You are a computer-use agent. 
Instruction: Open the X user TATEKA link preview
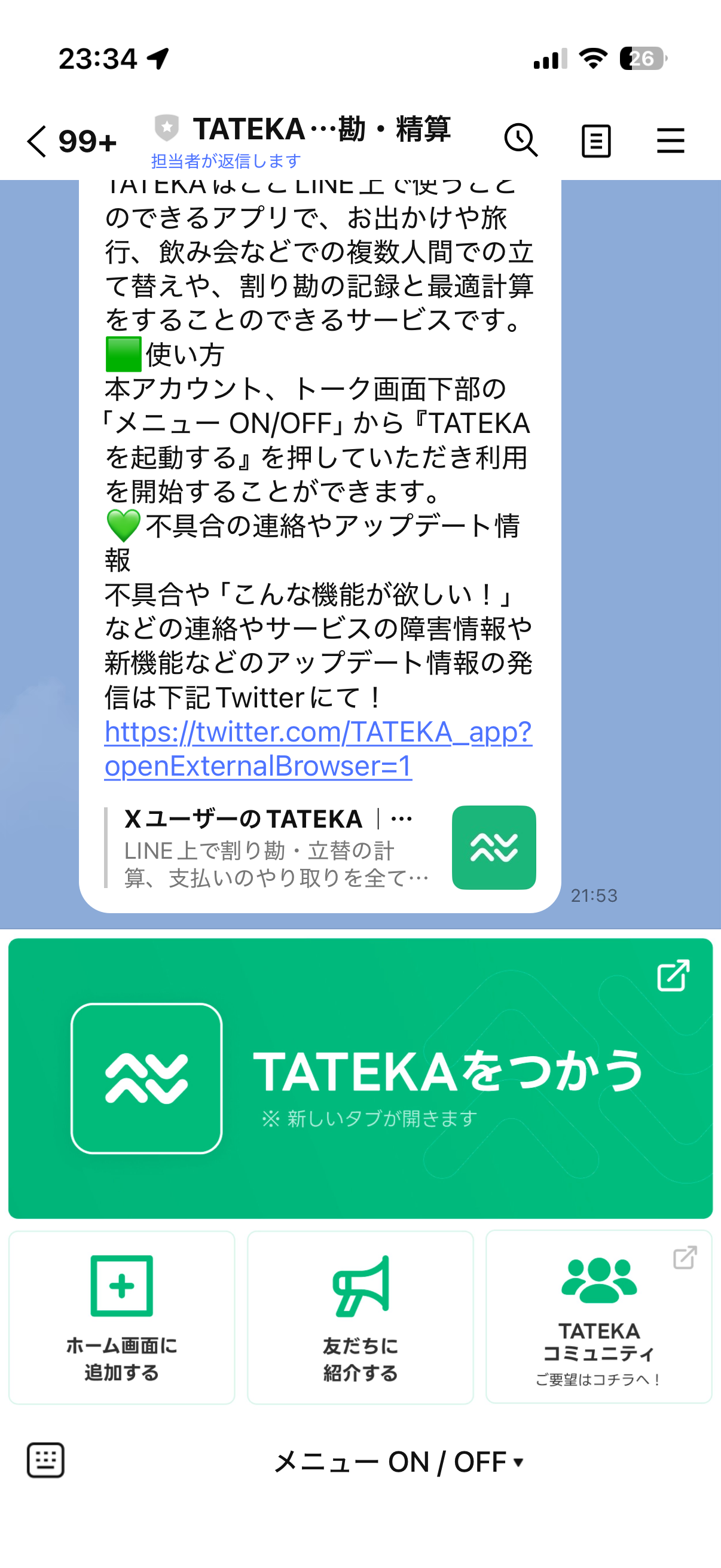point(319,847)
